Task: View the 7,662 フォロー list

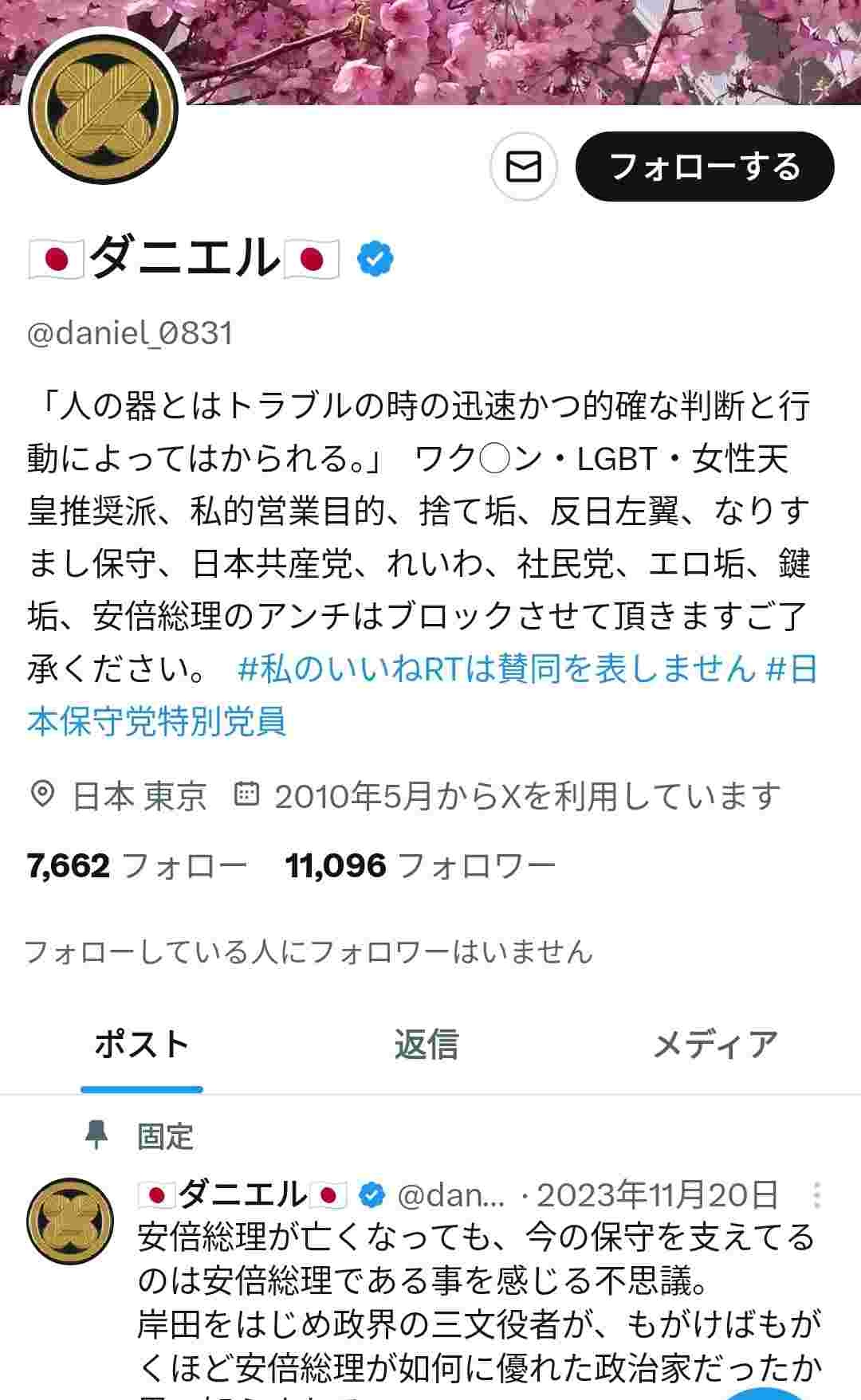Action: (x=136, y=865)
